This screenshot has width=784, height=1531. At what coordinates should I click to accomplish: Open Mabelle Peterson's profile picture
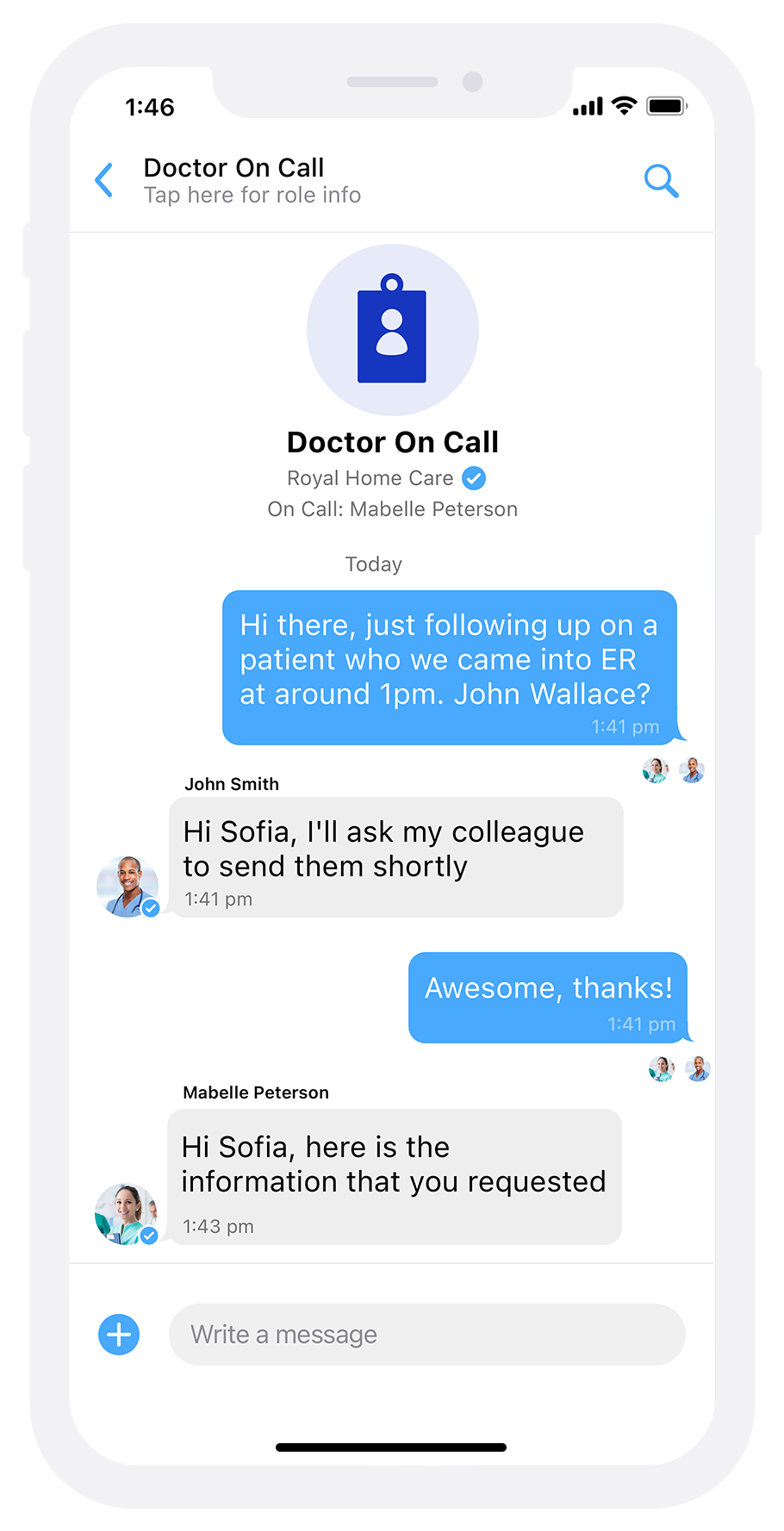pos(126,1213)
